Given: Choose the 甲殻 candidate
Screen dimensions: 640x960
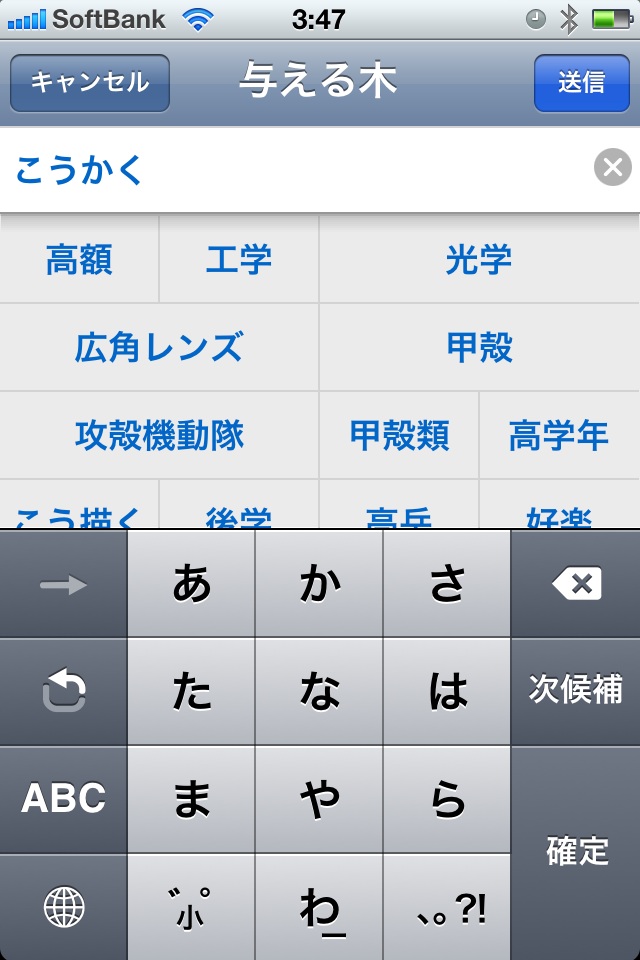Looking at the screenshot, I should (479, 348).
